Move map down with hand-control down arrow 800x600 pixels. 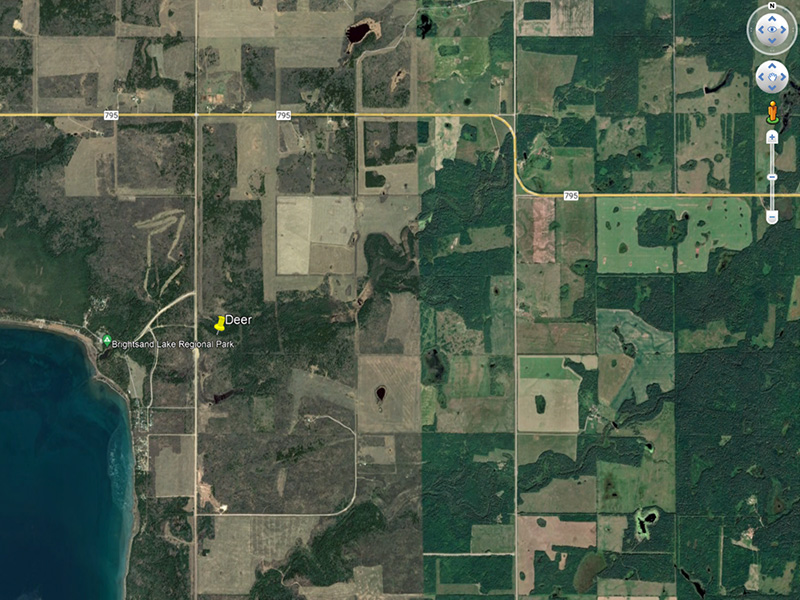[772, 88]
